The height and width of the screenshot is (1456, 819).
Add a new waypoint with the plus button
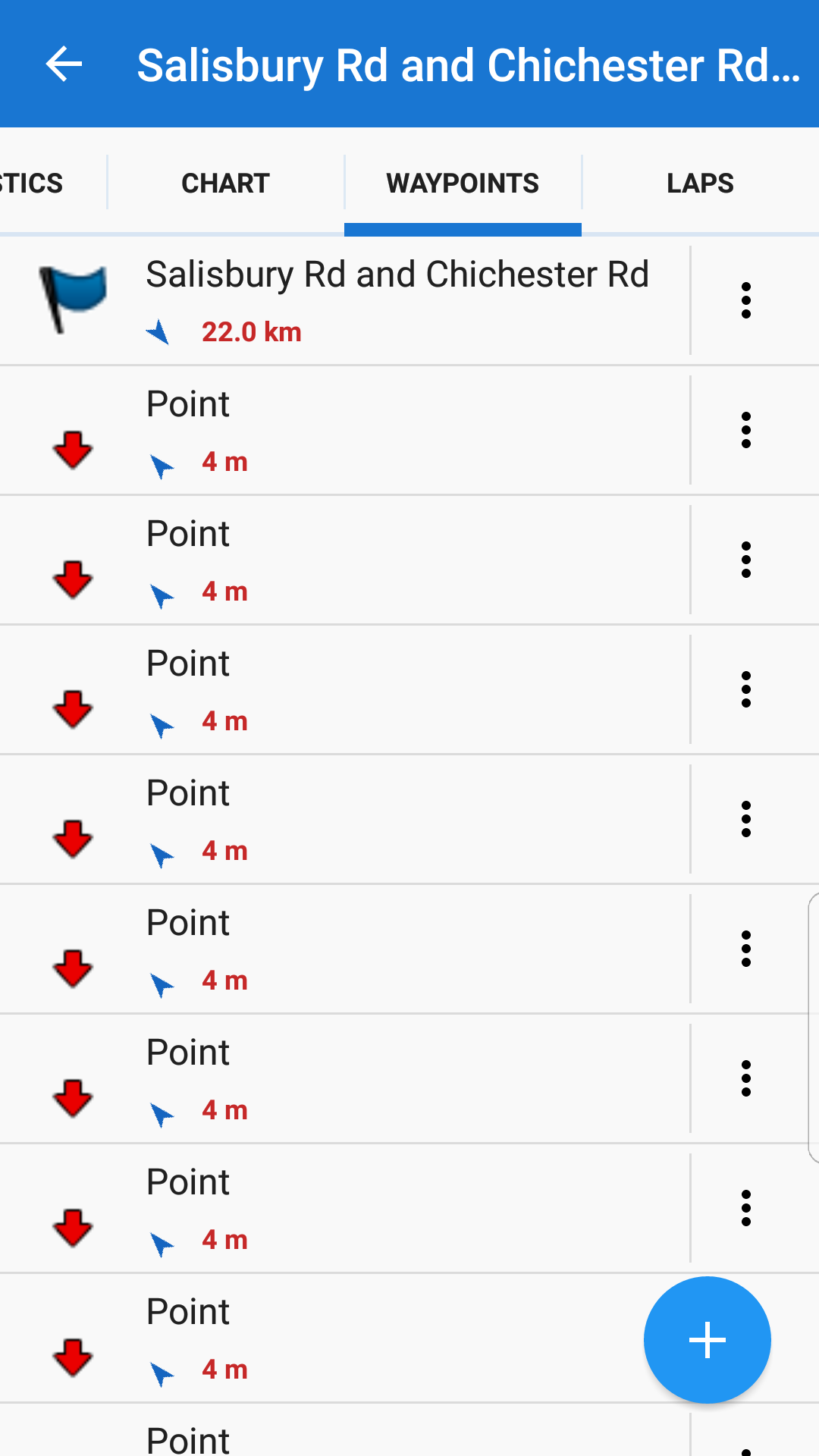tap(707, 1340)
